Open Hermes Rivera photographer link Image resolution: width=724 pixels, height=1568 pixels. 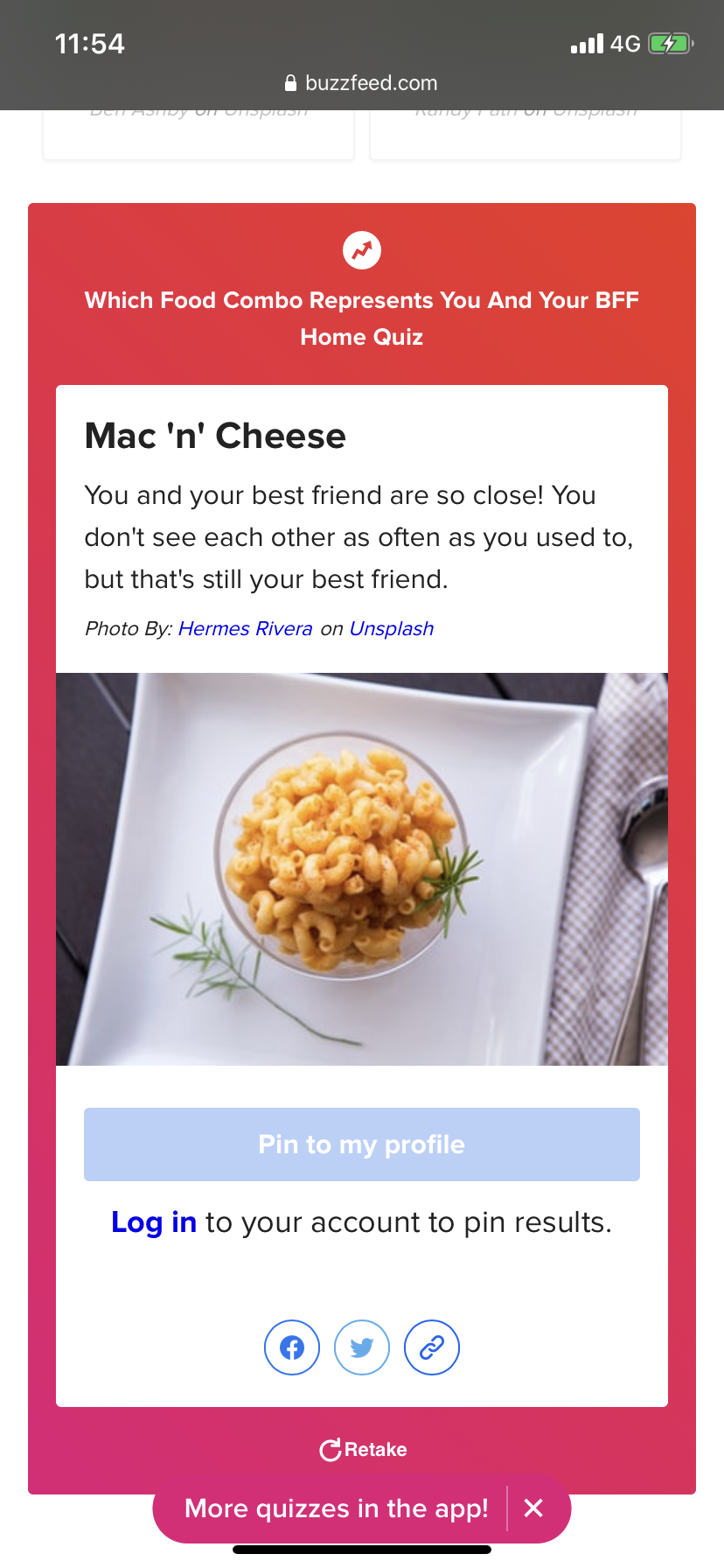(246, 628)
